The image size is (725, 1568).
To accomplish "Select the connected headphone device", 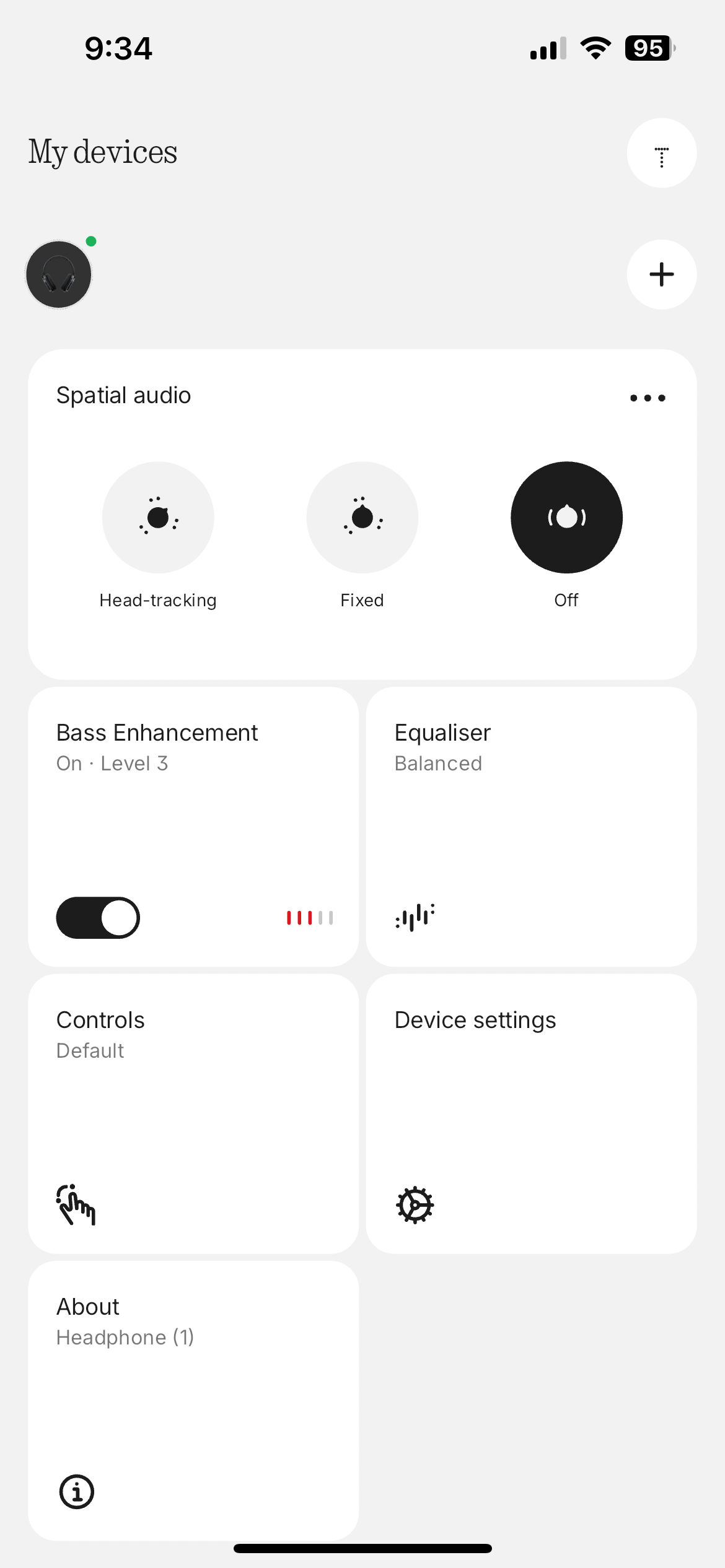I will tap(59, 275).
